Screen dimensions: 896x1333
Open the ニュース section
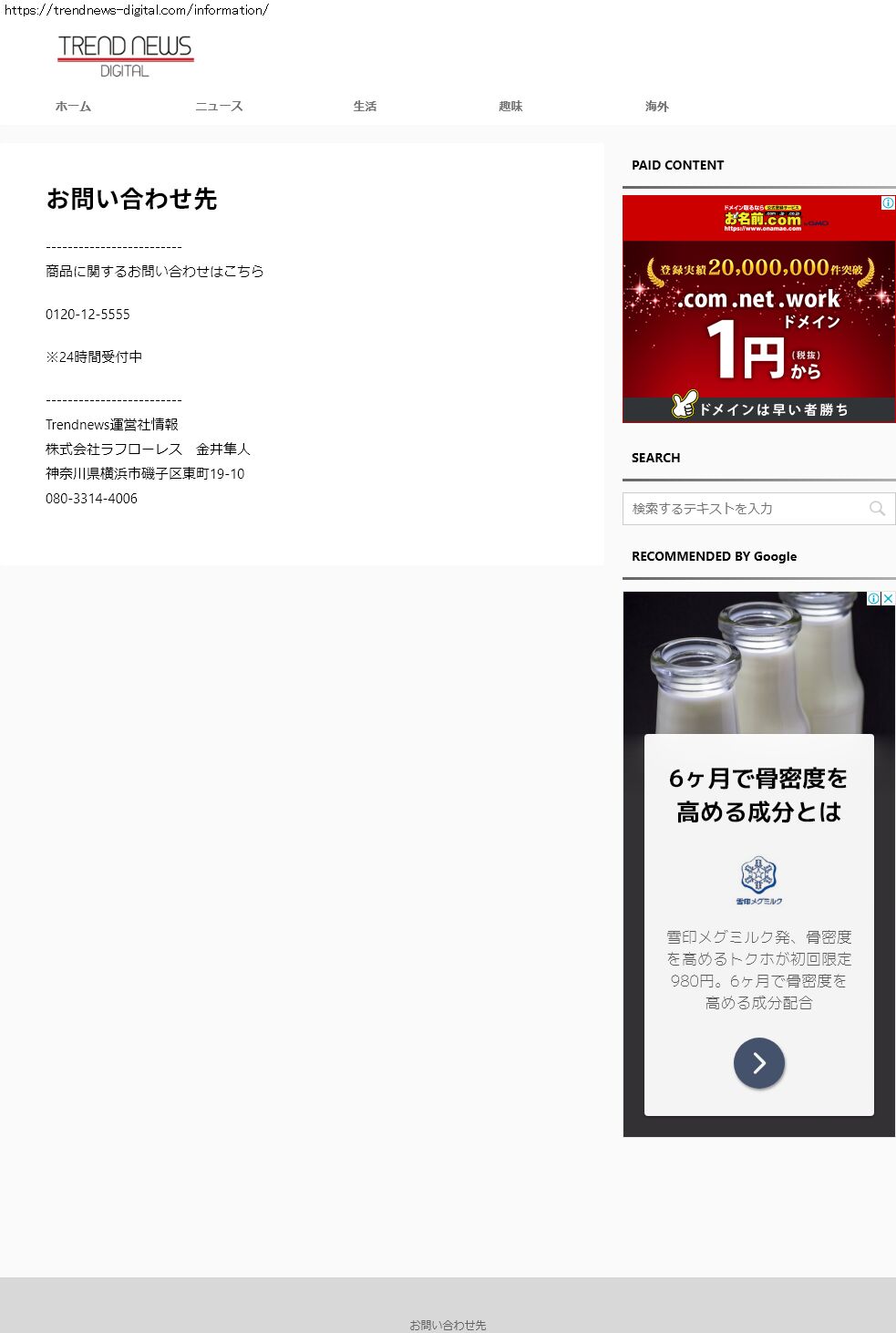pos(219,107)
